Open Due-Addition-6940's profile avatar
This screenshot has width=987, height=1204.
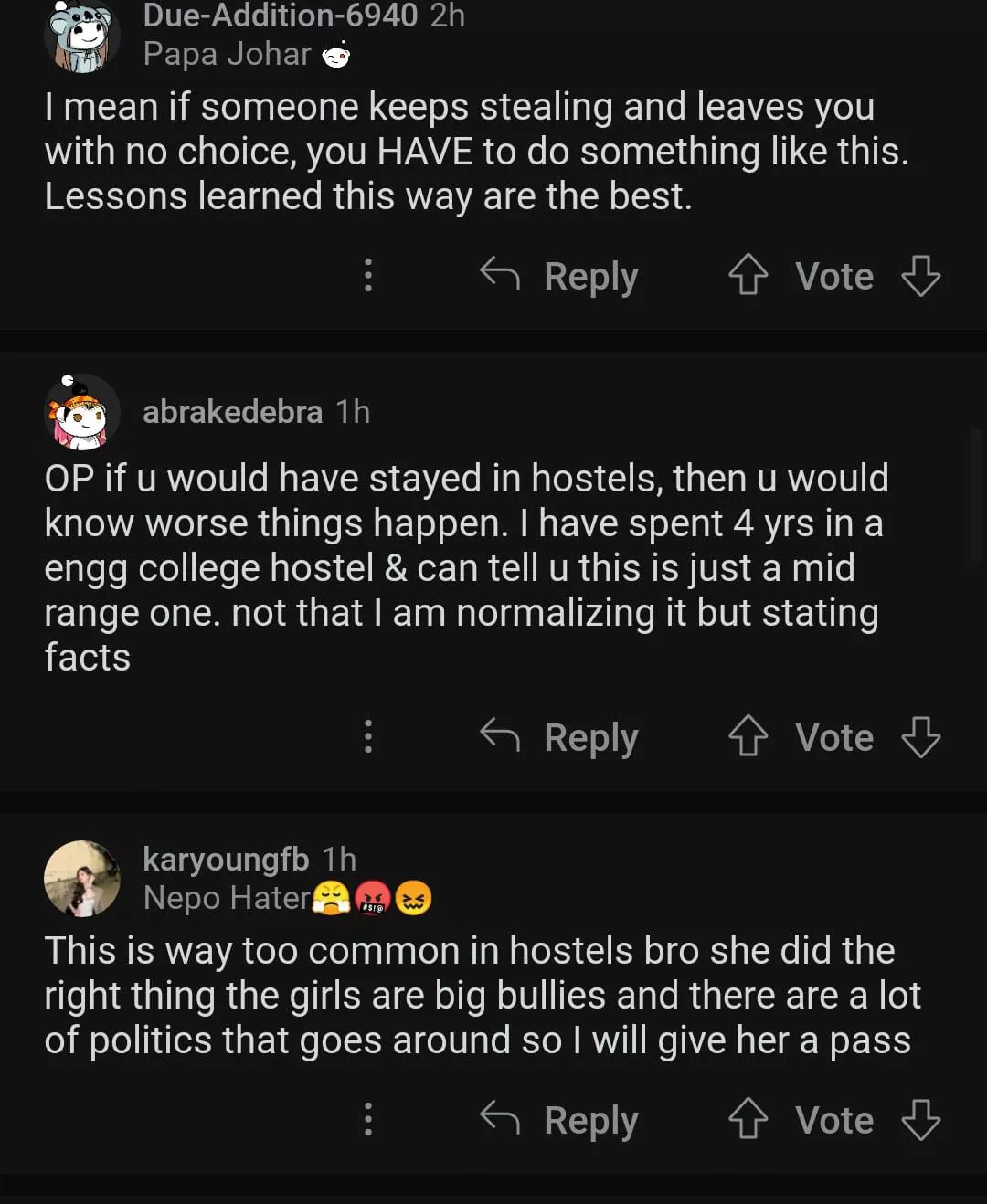[x=81, y=35]
